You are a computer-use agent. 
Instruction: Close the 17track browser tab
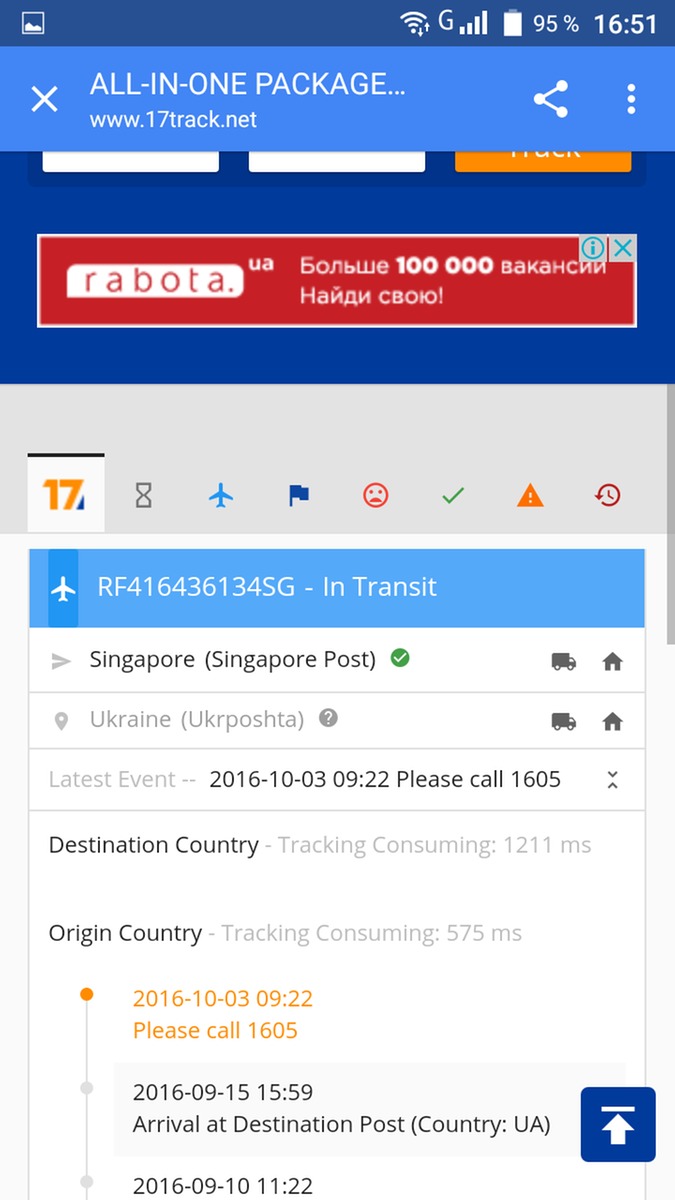click(x=45, y=100)
